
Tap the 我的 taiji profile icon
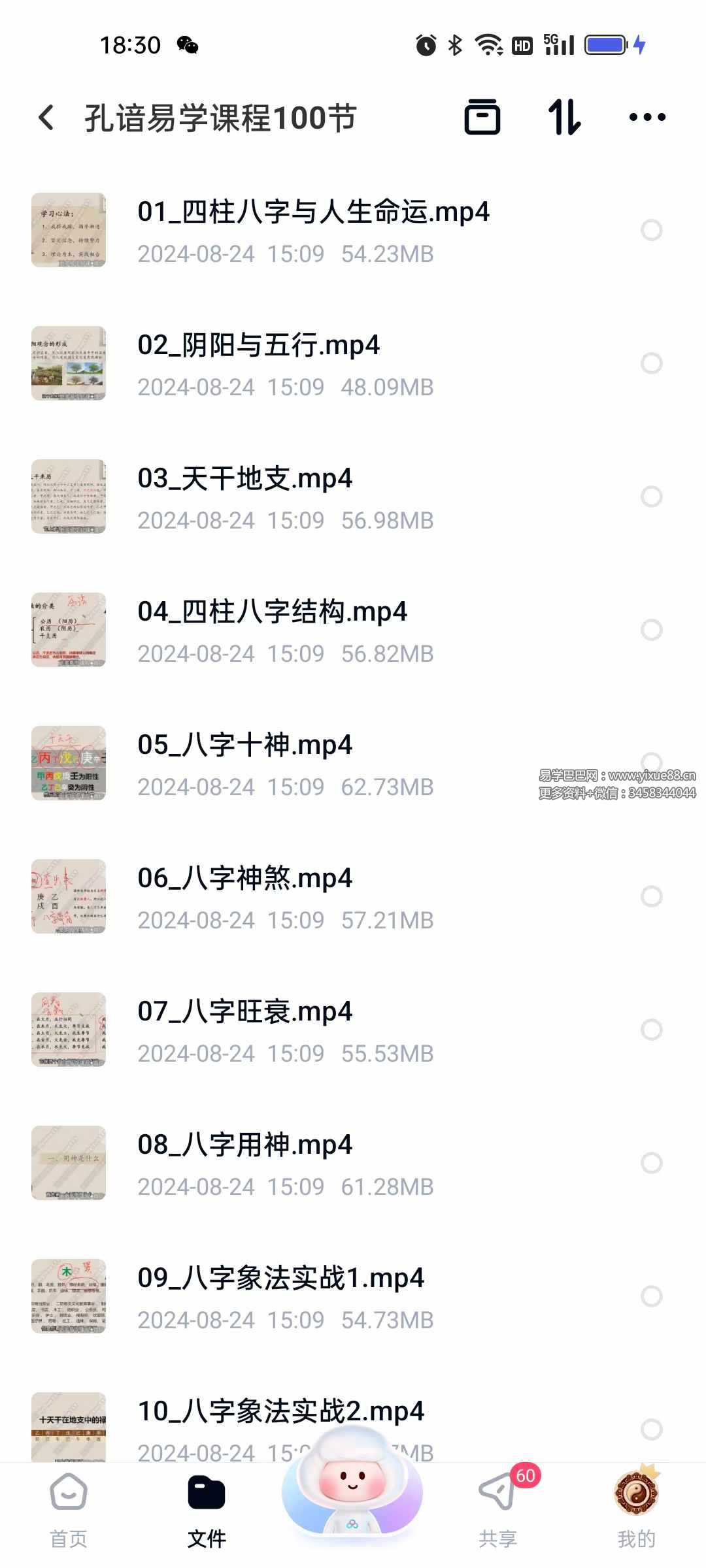point(635,1493)
